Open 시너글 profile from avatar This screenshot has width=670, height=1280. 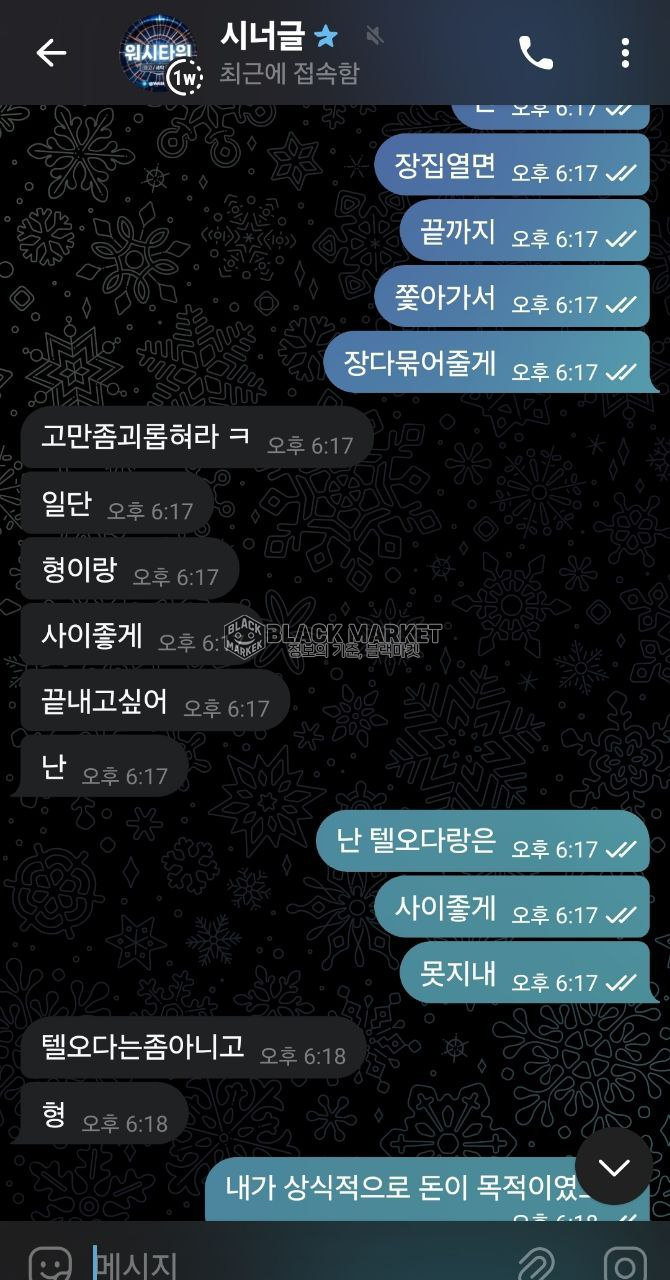pyautogui.click(x=159, y=54)
